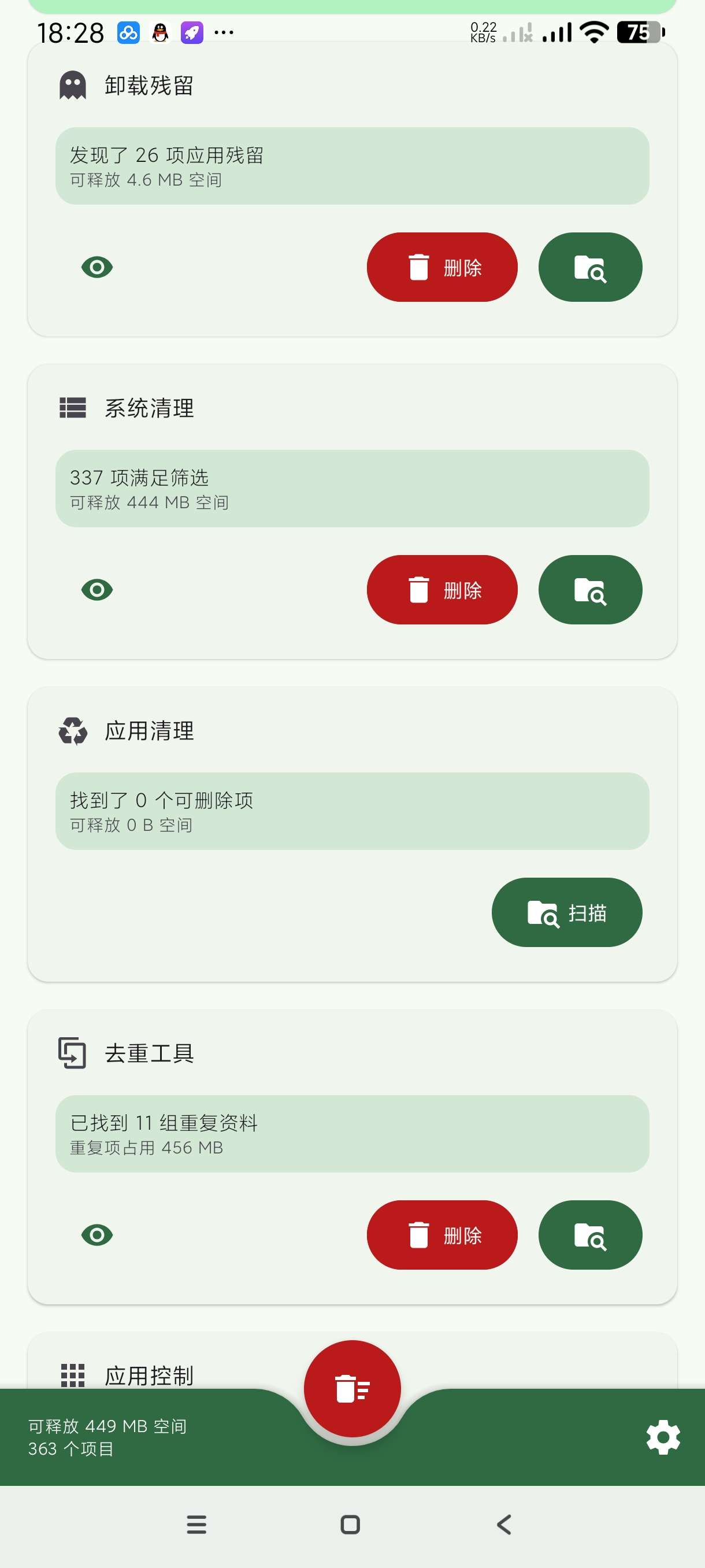The image size is (705, 1568).
Task: Open the 卸载残留 results summary card
Action: [x=352, y=165]
